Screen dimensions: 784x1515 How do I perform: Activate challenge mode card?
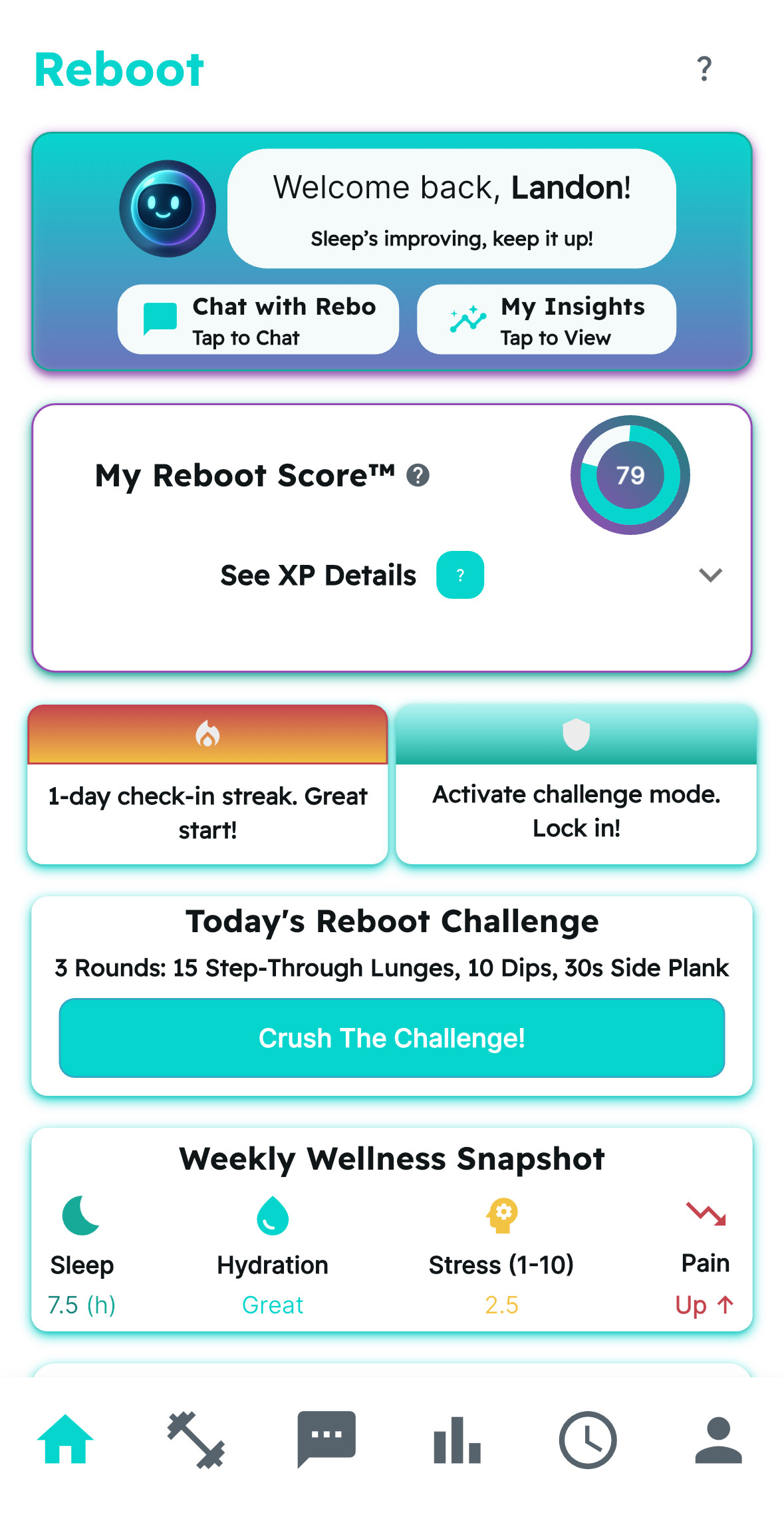[576, 785]
